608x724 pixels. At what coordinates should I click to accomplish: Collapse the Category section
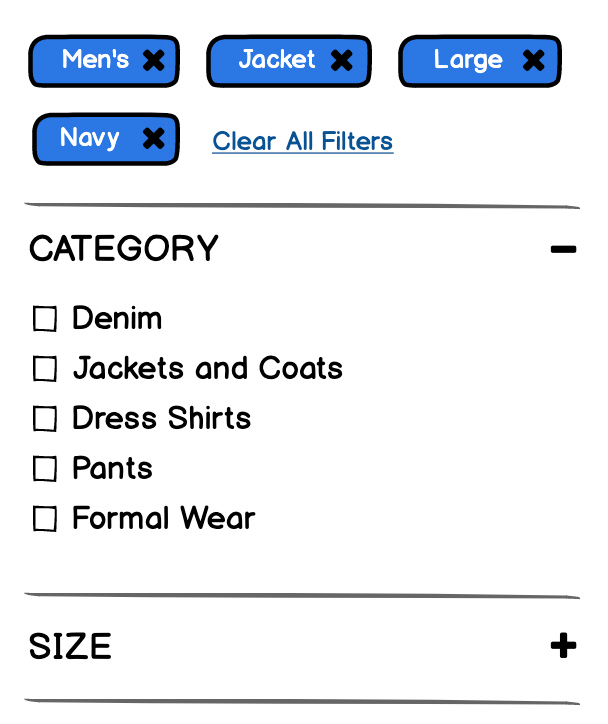click(563, 248)
